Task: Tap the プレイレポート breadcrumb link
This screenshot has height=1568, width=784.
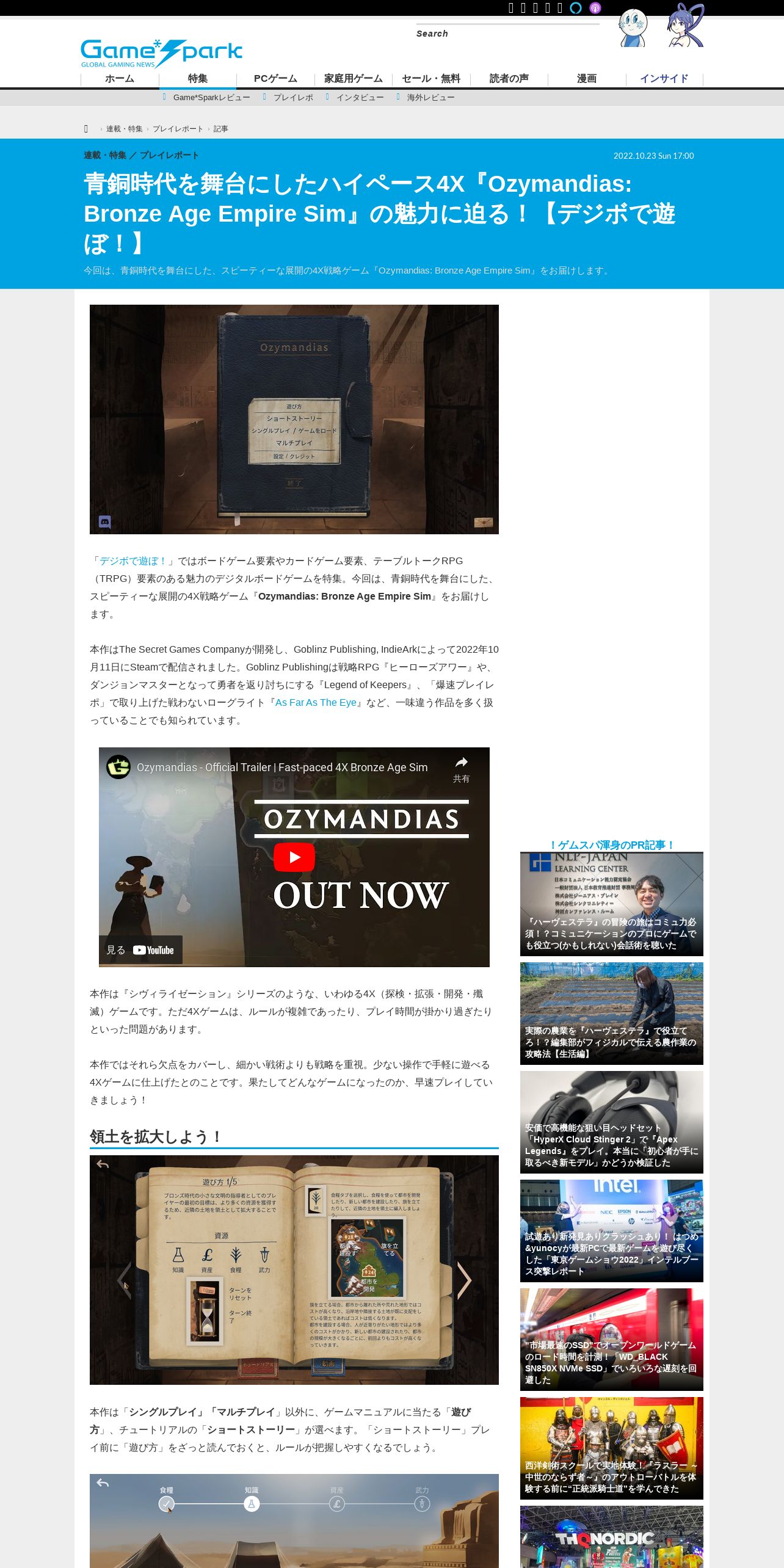Action: pyautogui.click(x=178, y=129)
